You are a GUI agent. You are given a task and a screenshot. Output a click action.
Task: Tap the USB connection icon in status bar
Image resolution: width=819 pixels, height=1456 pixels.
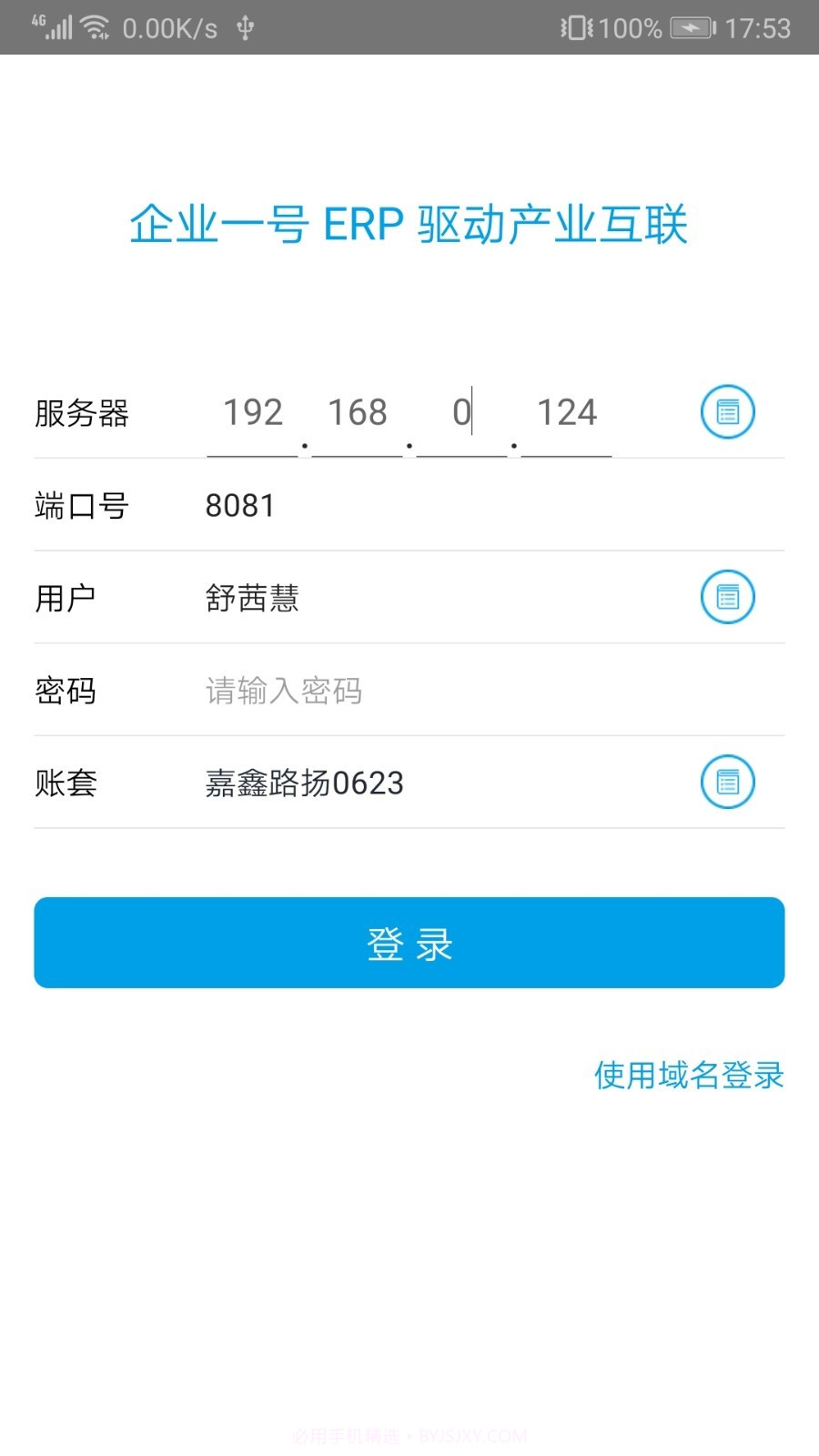244,28
